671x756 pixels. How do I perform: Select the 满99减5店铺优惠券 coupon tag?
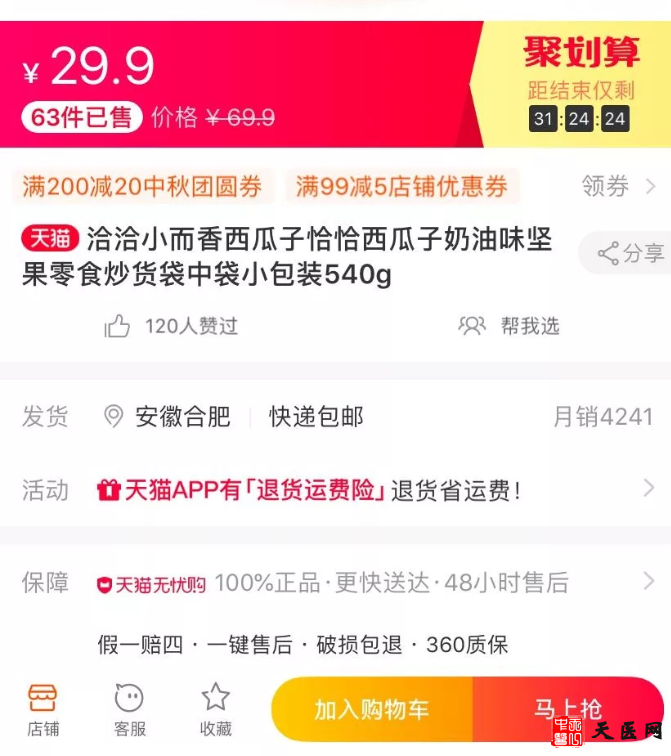[x=401, y=186]
